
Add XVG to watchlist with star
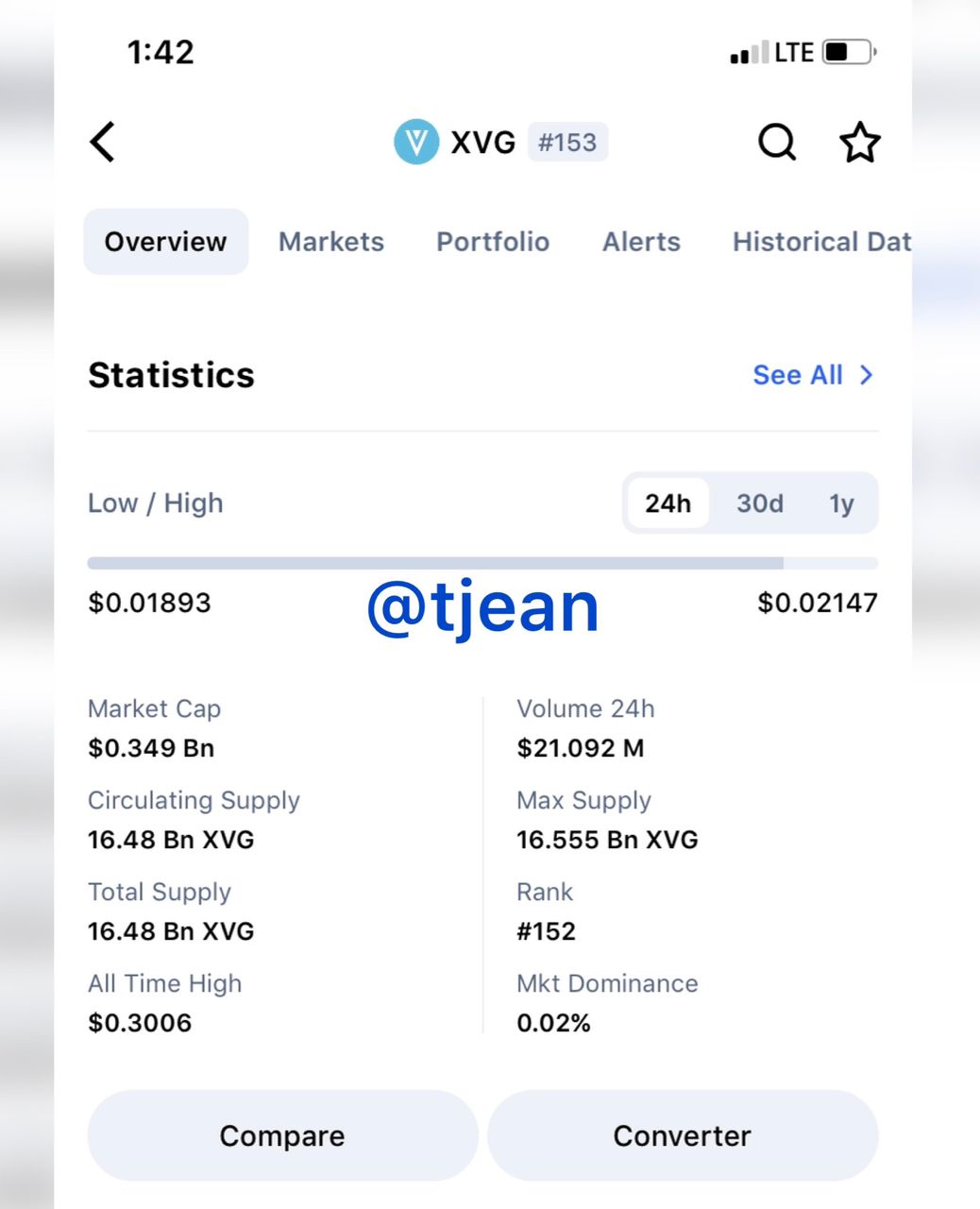coord(859,143)
